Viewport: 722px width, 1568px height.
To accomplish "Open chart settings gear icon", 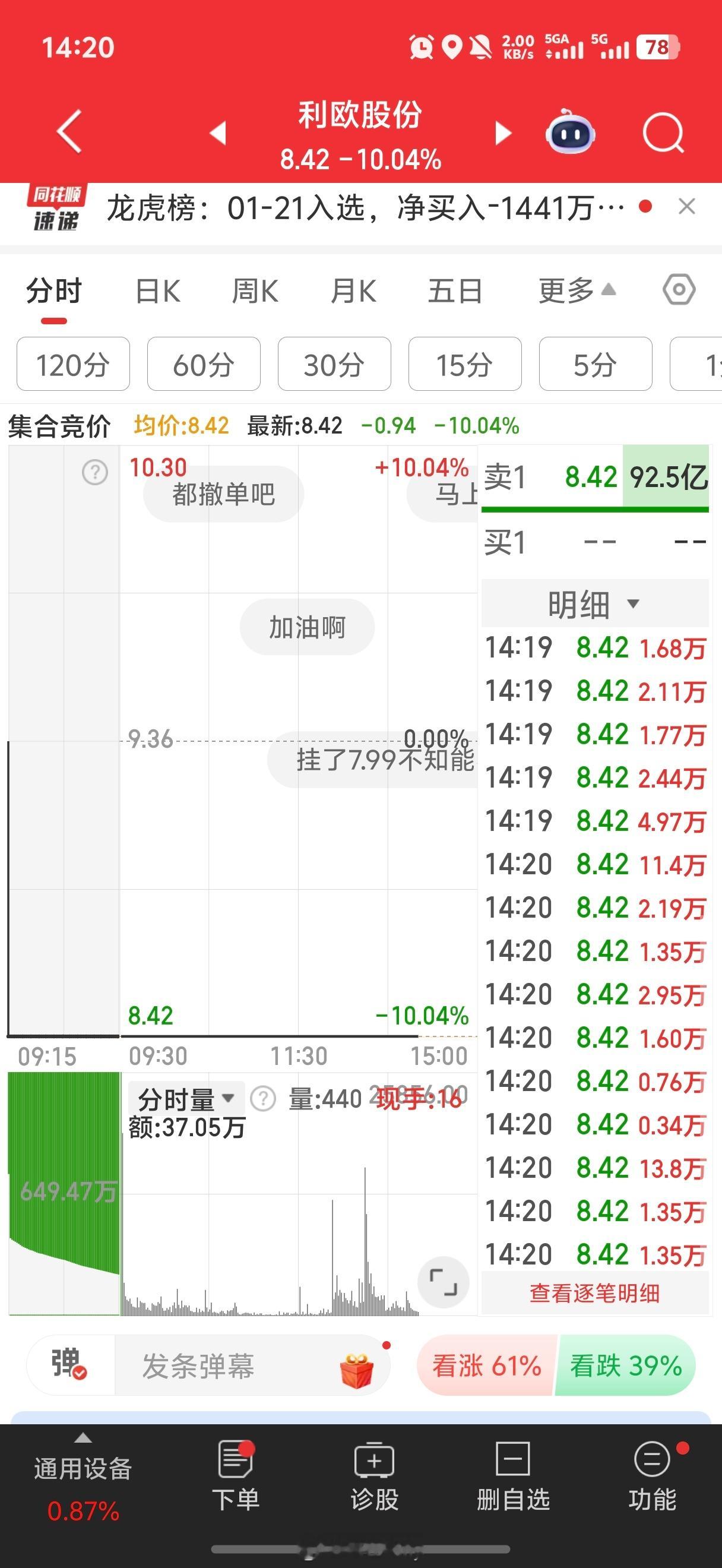I will tap(679, 290).
